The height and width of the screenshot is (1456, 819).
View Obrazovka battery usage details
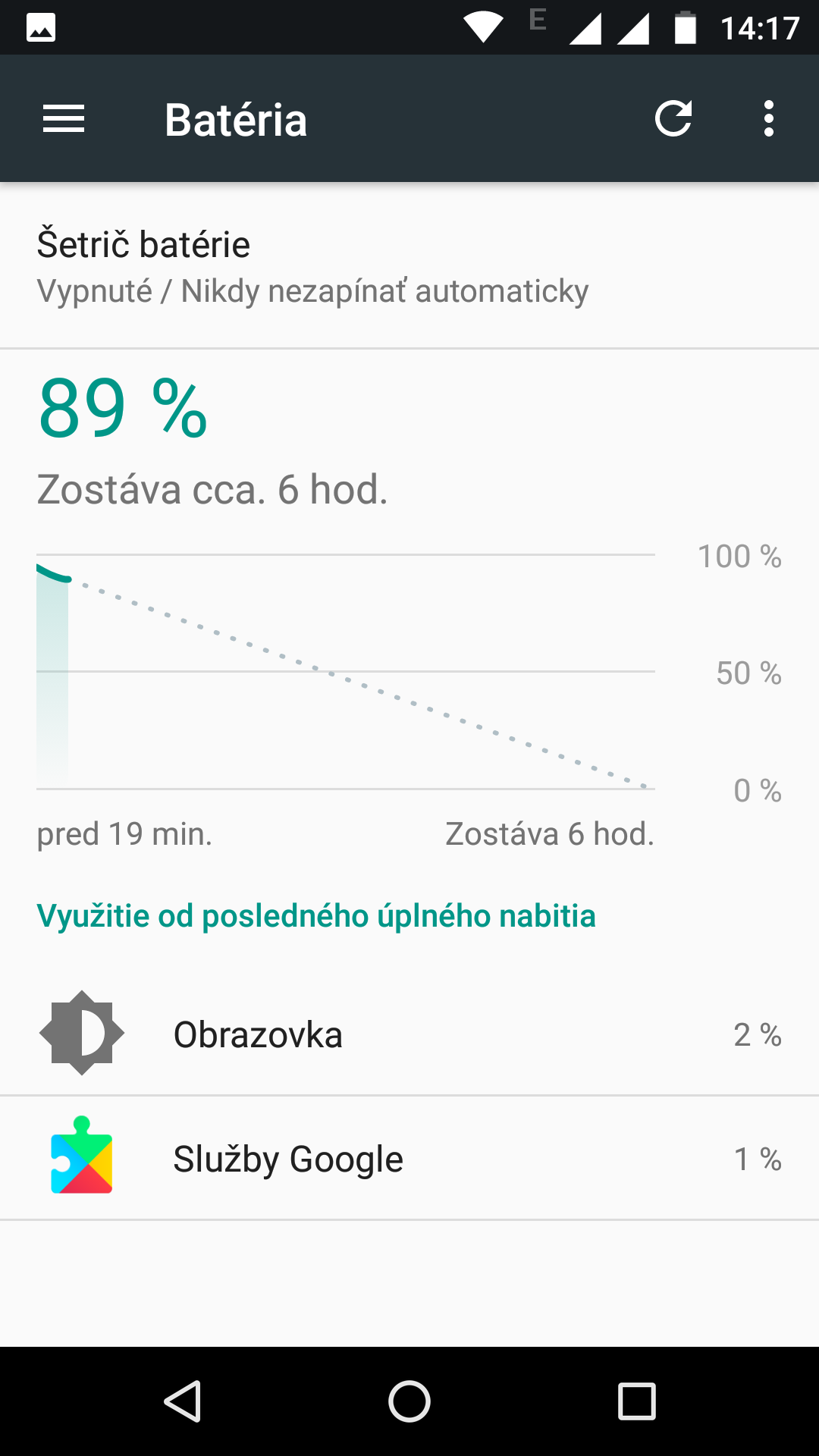[409, 1034]
